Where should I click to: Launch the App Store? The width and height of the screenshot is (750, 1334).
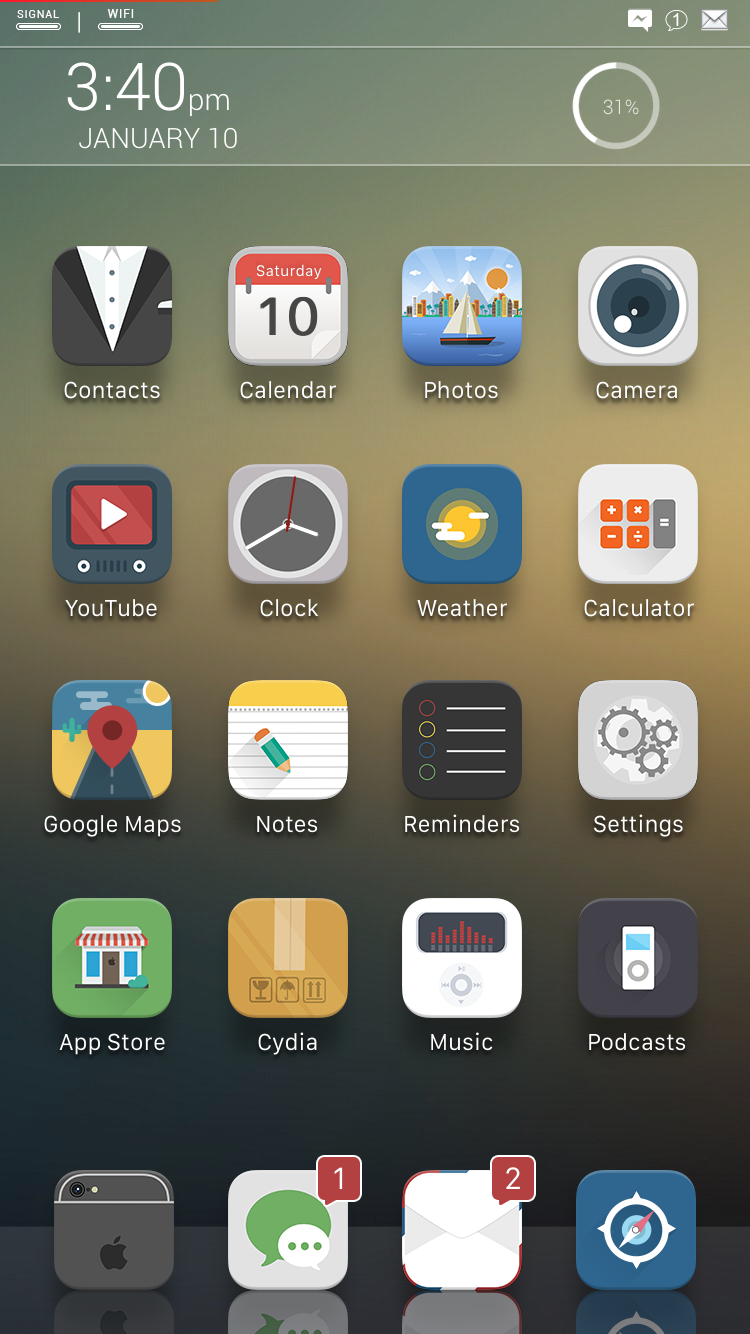[112, 958]
